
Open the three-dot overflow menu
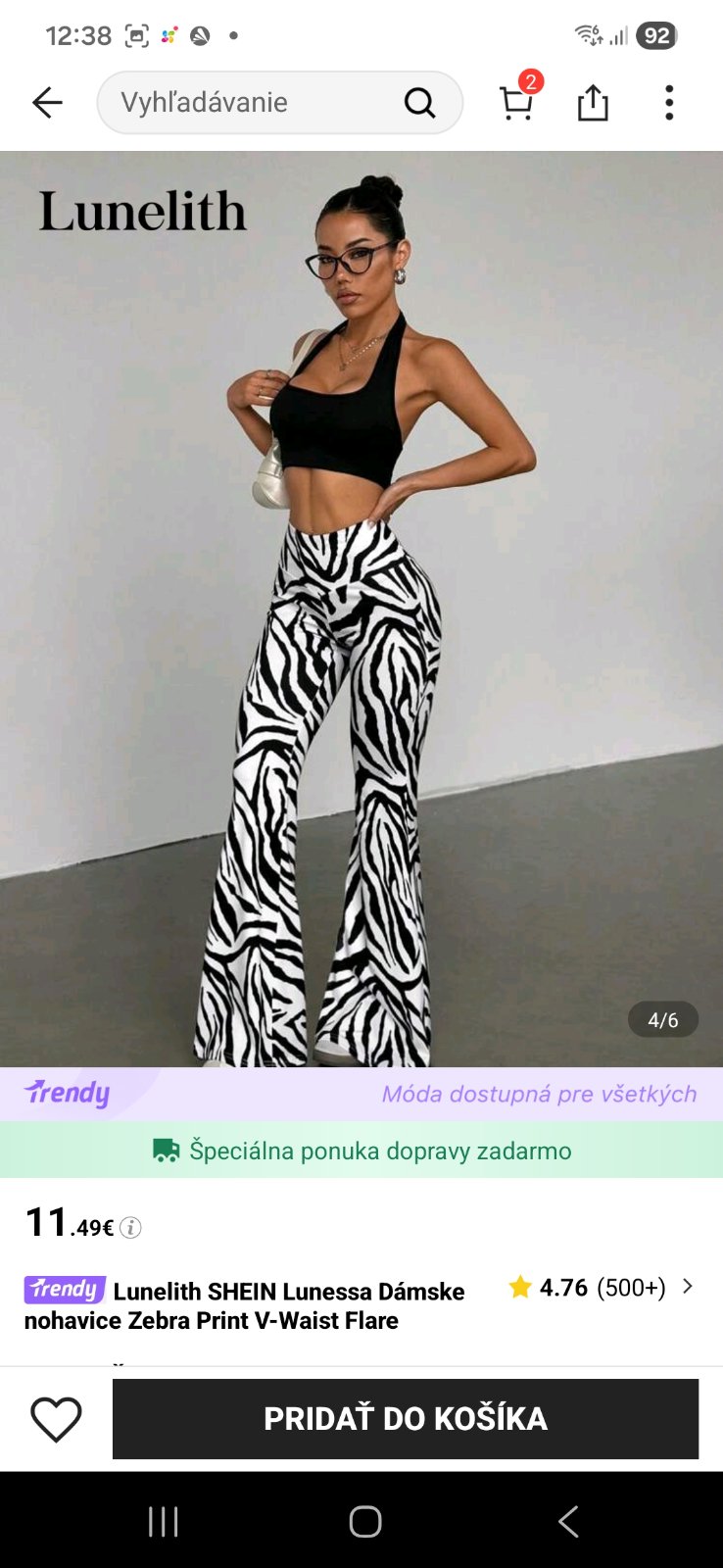click(669, 102)
